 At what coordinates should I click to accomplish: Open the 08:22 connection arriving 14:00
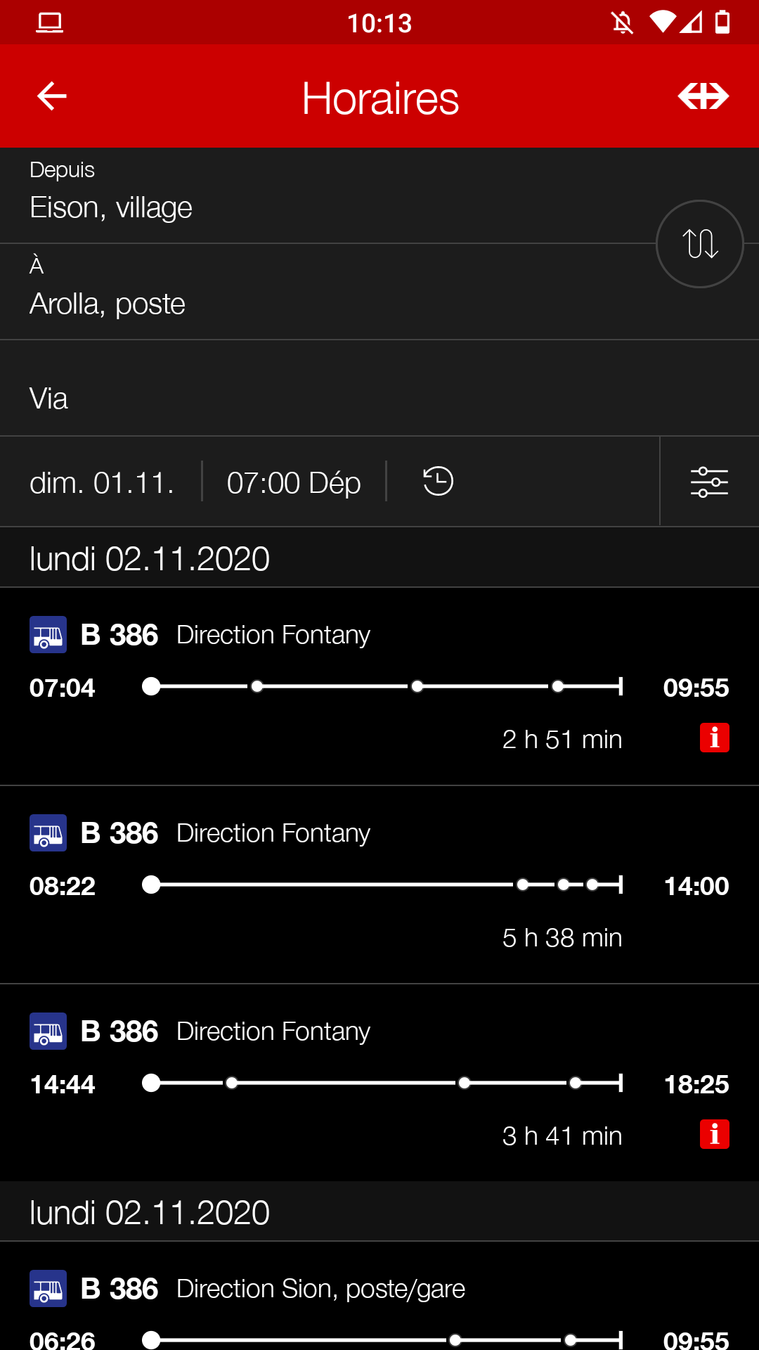pos(380,884)
